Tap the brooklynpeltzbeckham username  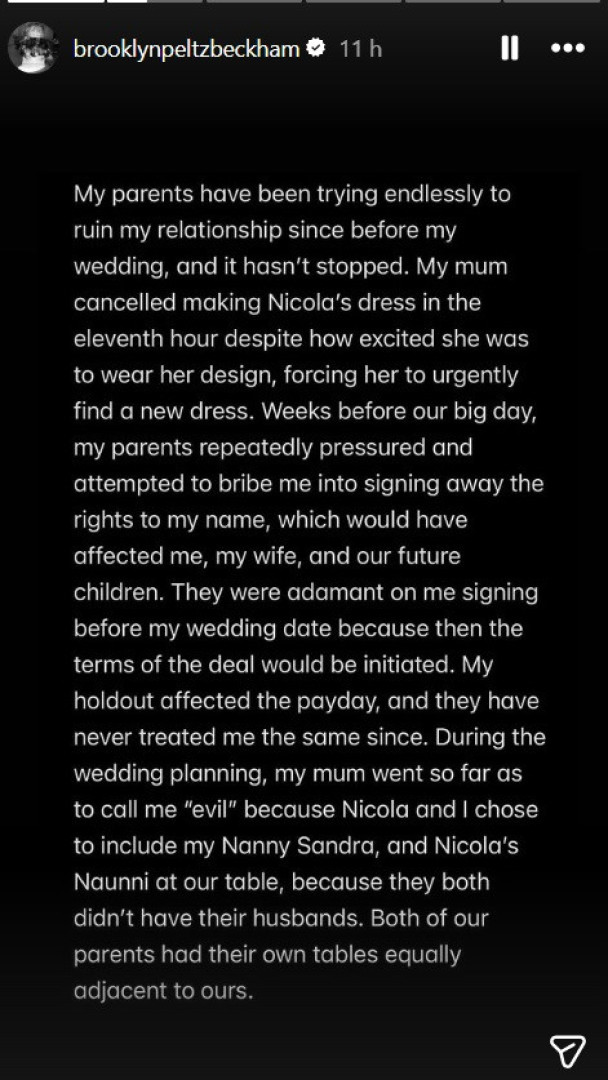point(186,48)
